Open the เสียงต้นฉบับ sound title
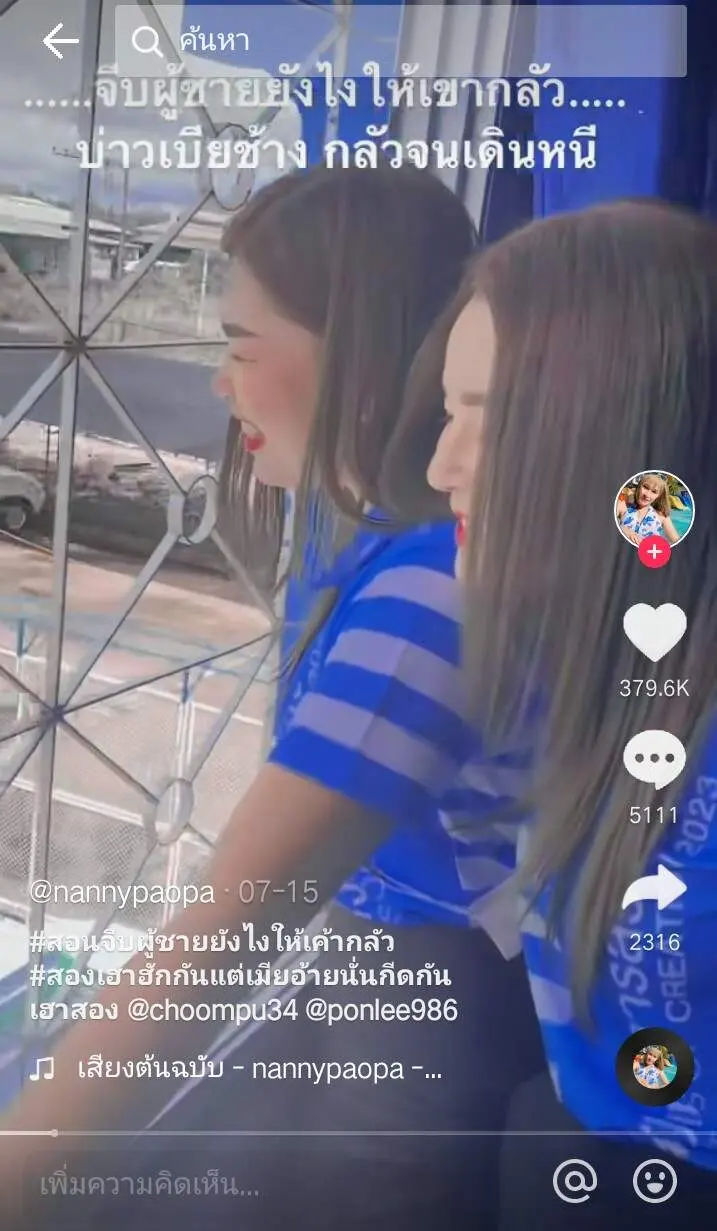717x1231 pixels. 260,1069
